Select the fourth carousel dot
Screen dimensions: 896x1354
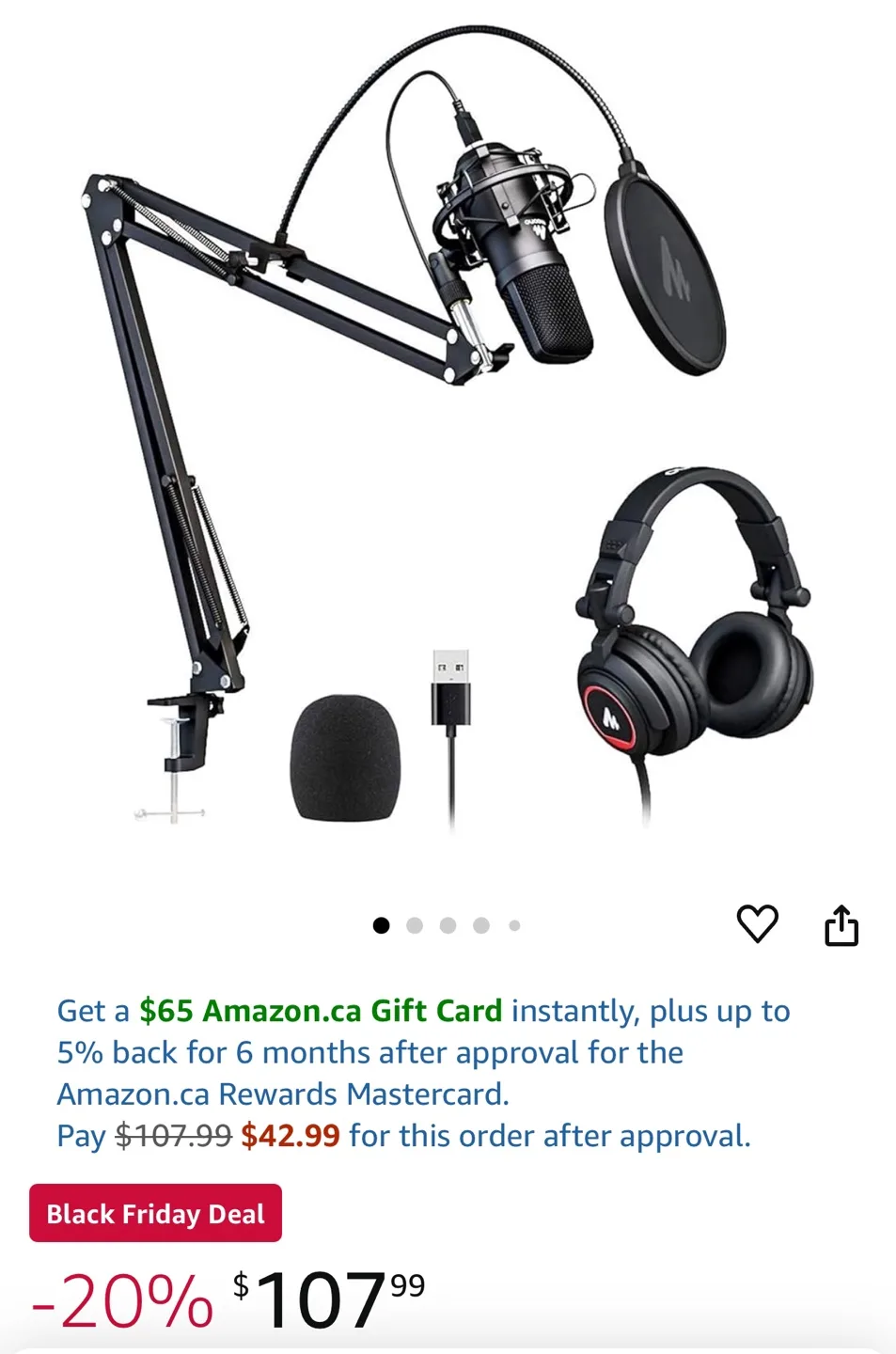pyautogui.click(x=480, y=925)
